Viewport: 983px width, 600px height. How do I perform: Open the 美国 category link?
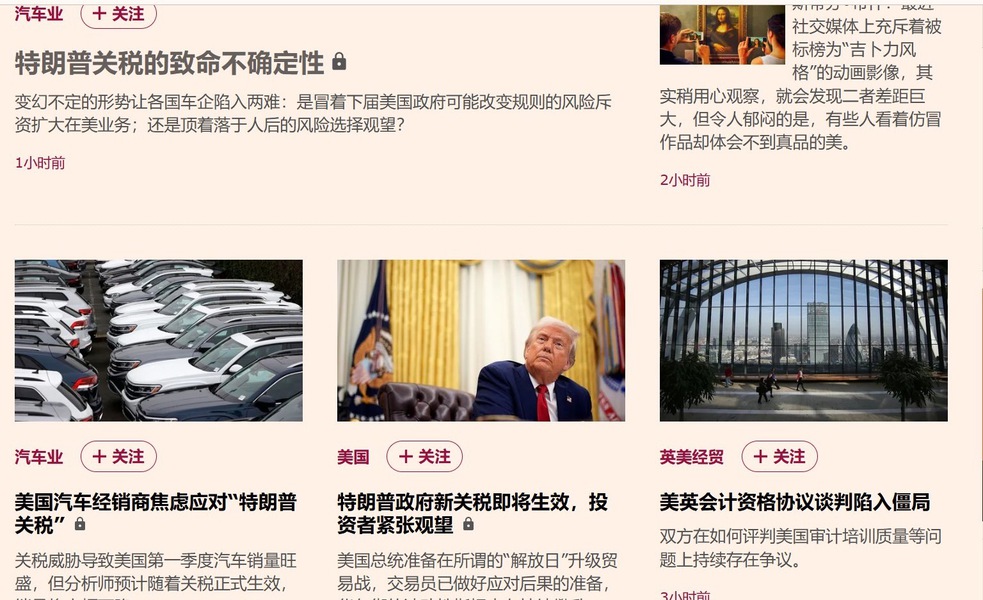pyautogui.click(x=353, y=457)
